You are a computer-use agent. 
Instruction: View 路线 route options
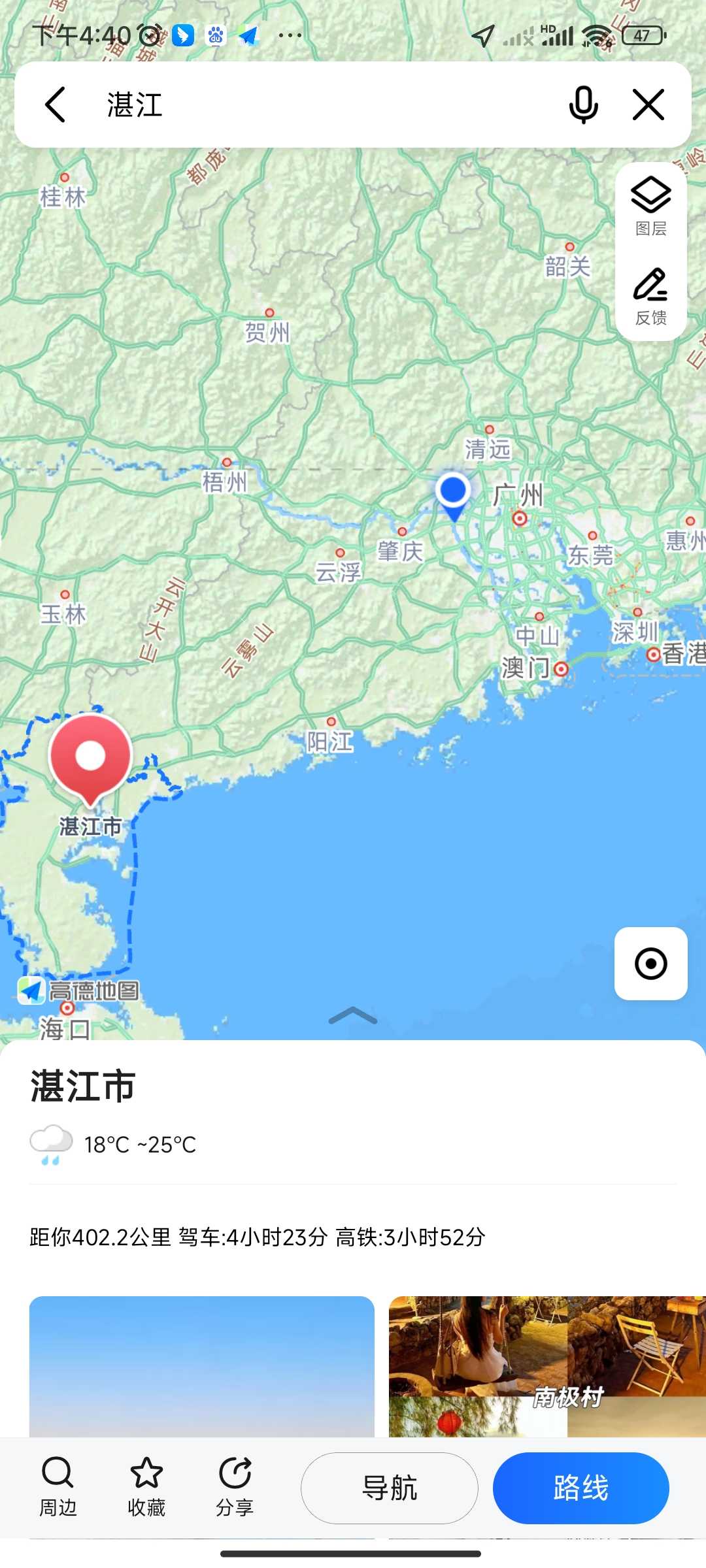(x=581, y=1488)
